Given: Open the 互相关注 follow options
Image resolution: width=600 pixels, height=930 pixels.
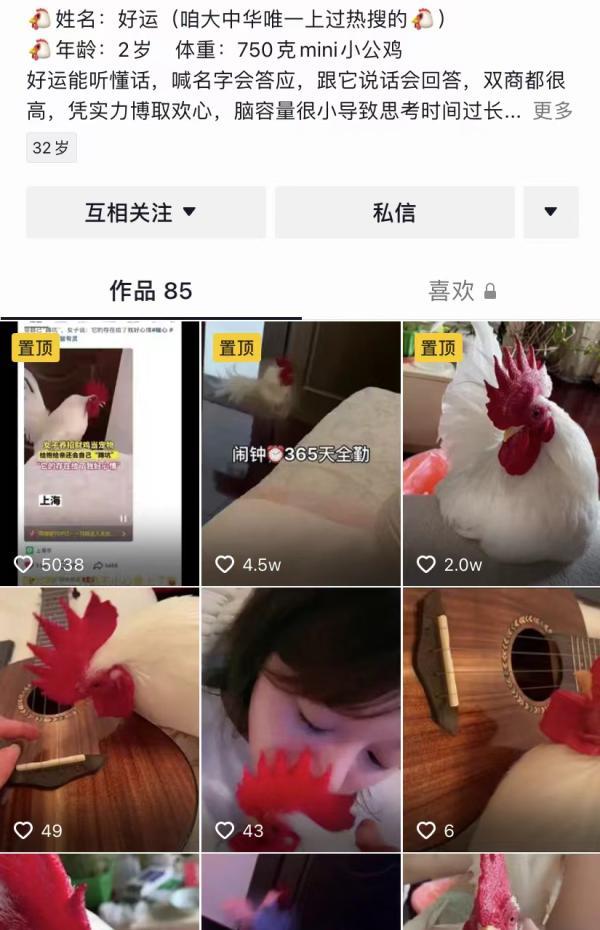Looking at the screenshot, I should coord(146,212).
